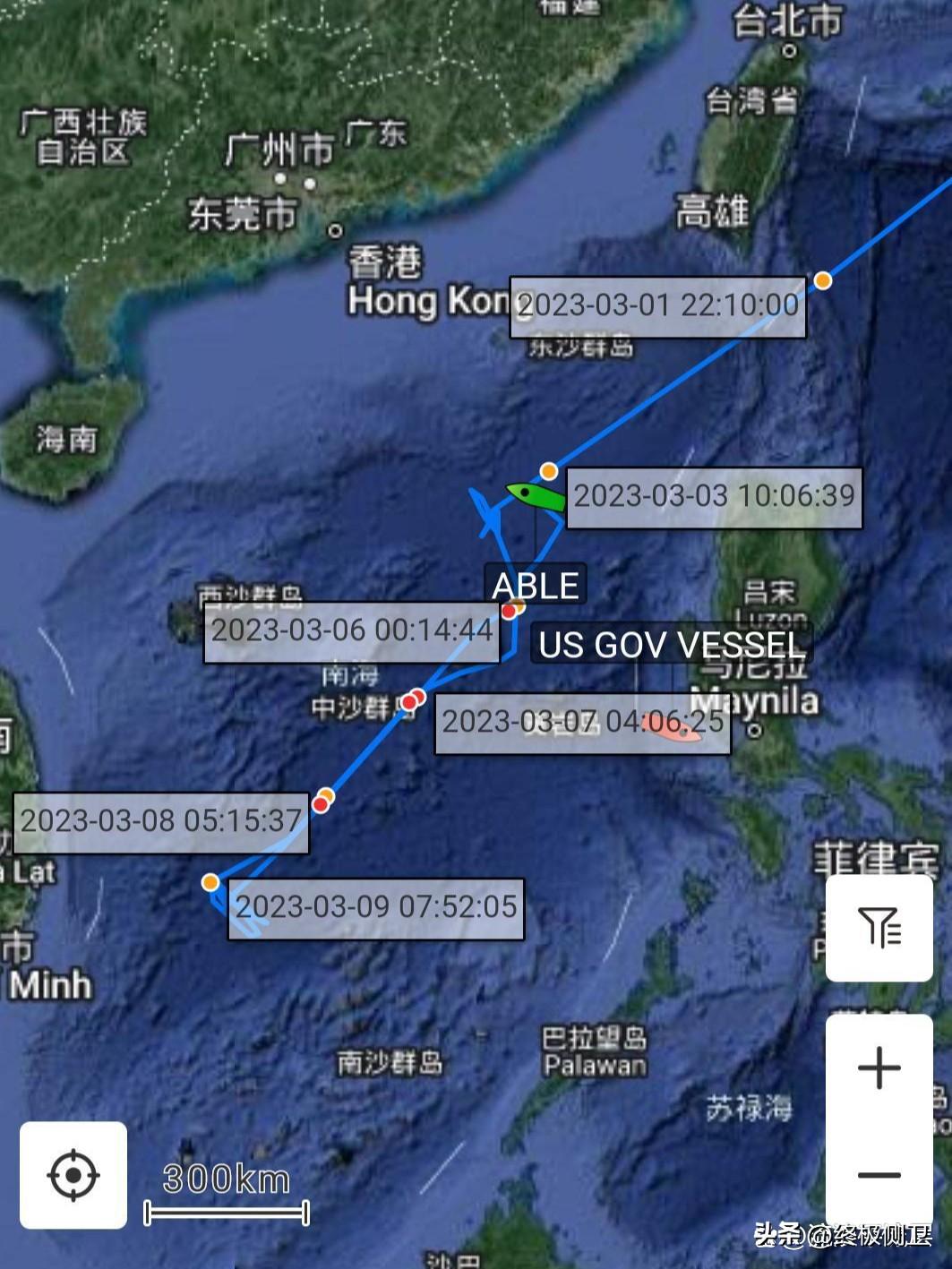Tap the track point dated 2023-03-03 10:06:39
Image resolution: width=952 pixels, height=1269 pixels.
click(548, 471)
